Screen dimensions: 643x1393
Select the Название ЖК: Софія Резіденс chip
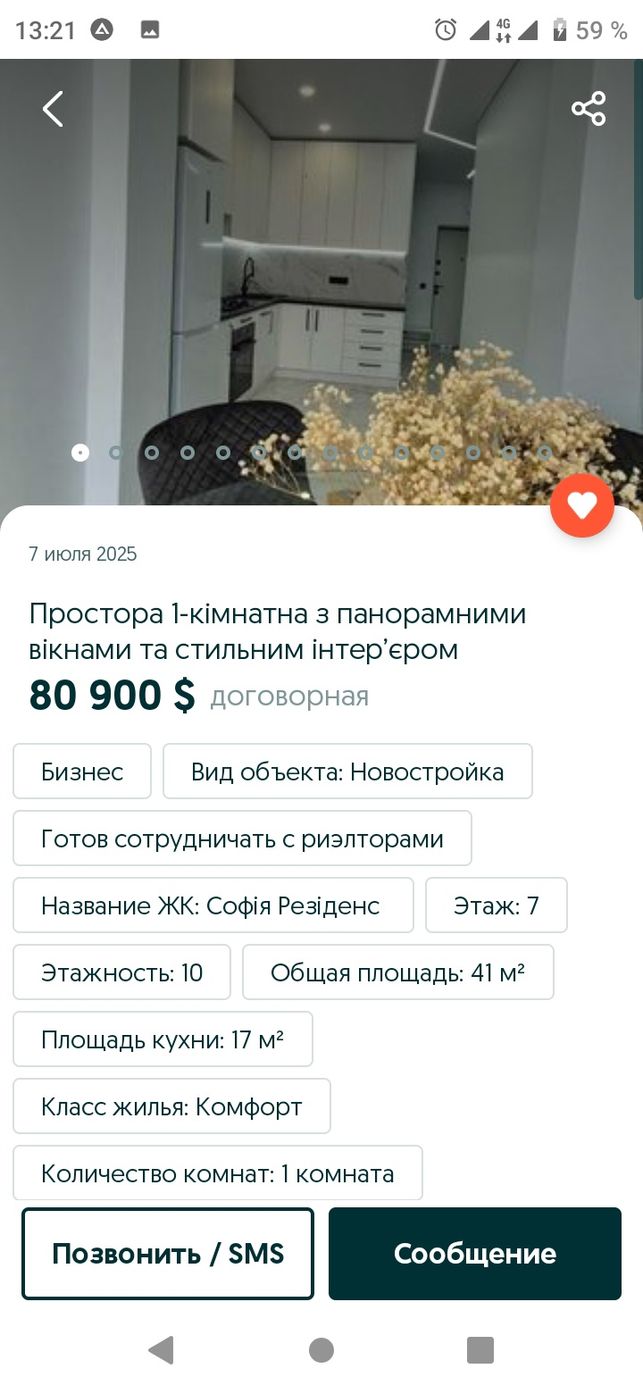pos(213,905)
